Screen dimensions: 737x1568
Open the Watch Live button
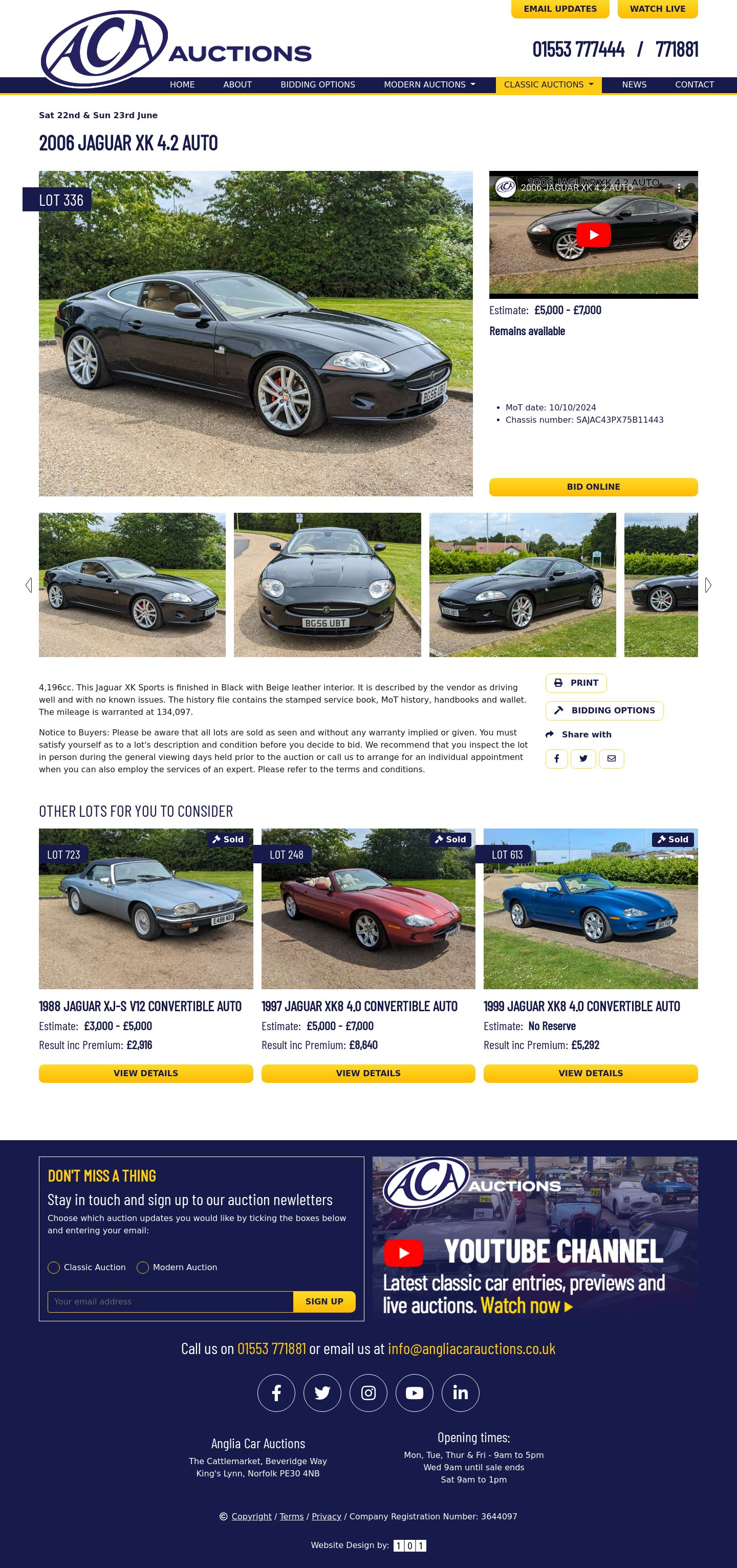coord(657,9)
